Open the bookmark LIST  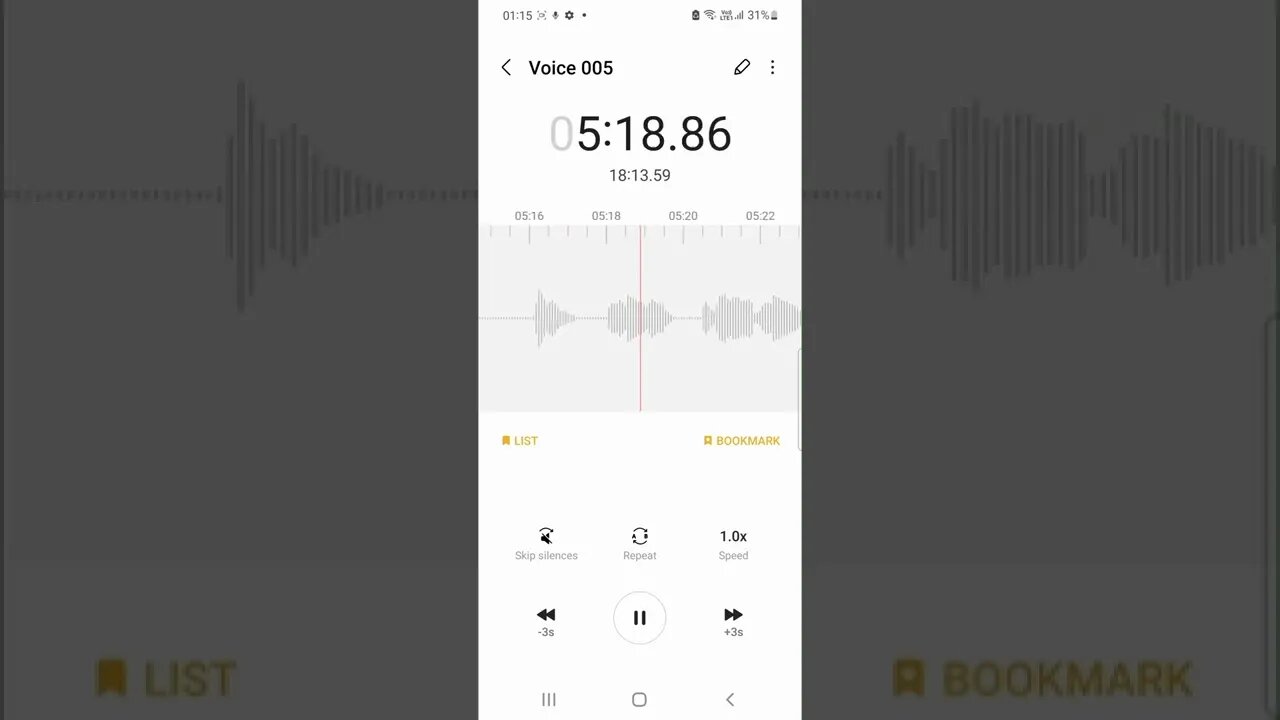point(520,441)
